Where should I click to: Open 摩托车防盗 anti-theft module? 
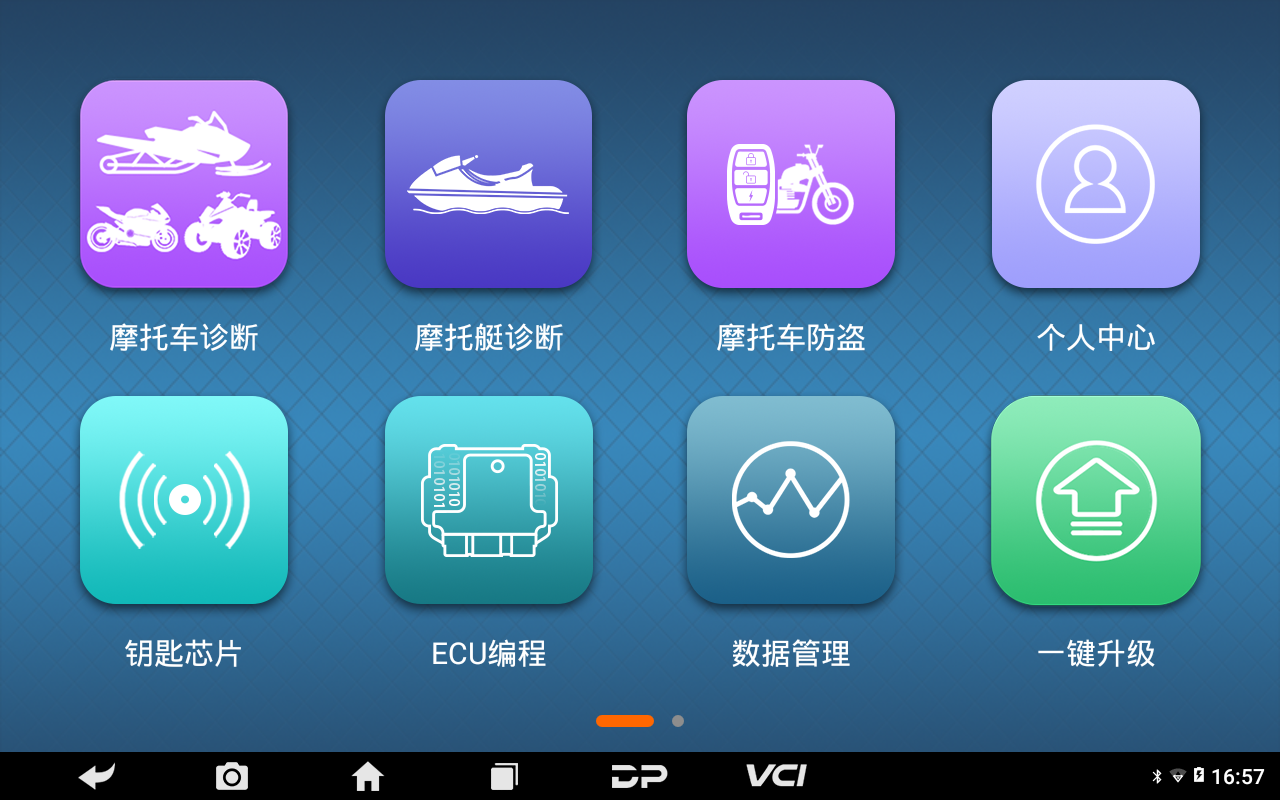(x=790, y=185)
